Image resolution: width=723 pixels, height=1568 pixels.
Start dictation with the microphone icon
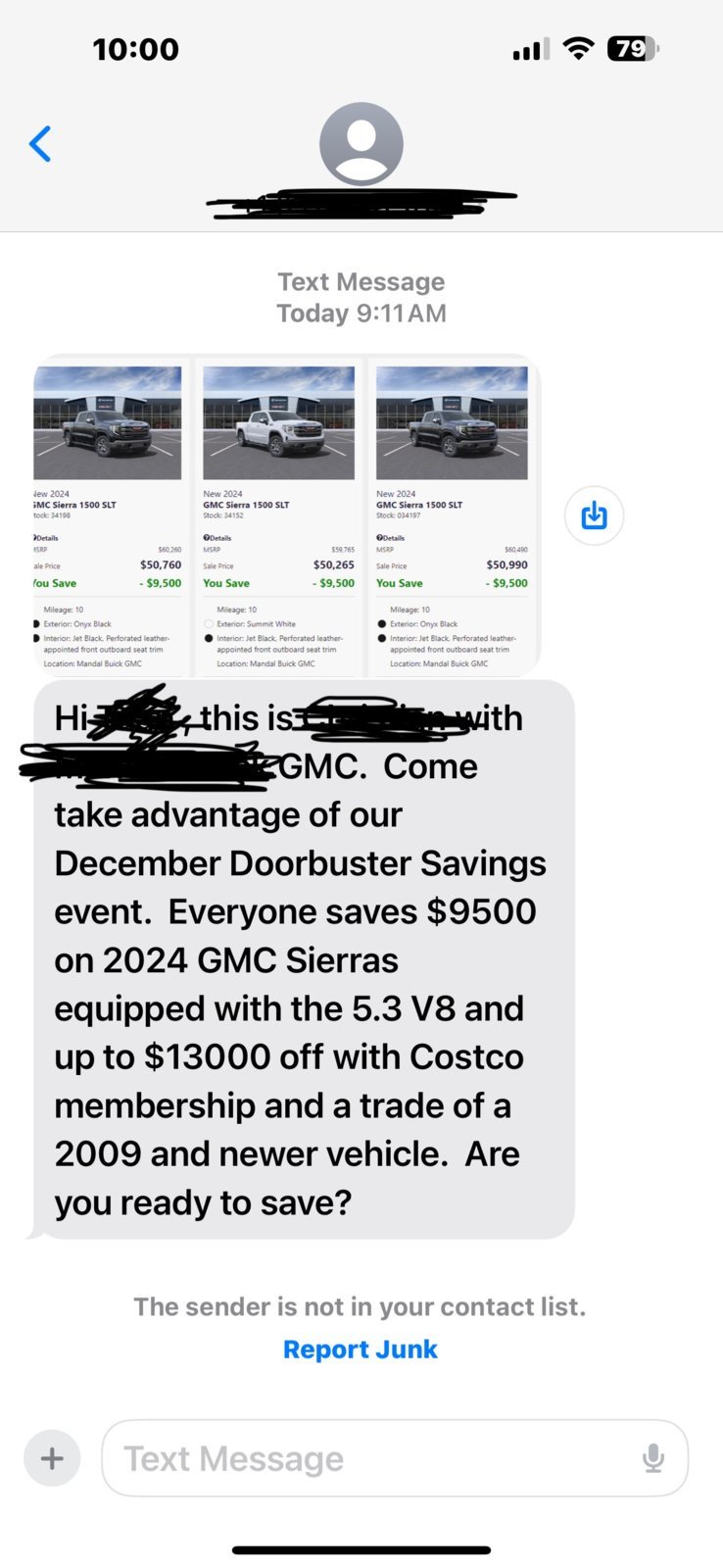(x=652, y=1458)
